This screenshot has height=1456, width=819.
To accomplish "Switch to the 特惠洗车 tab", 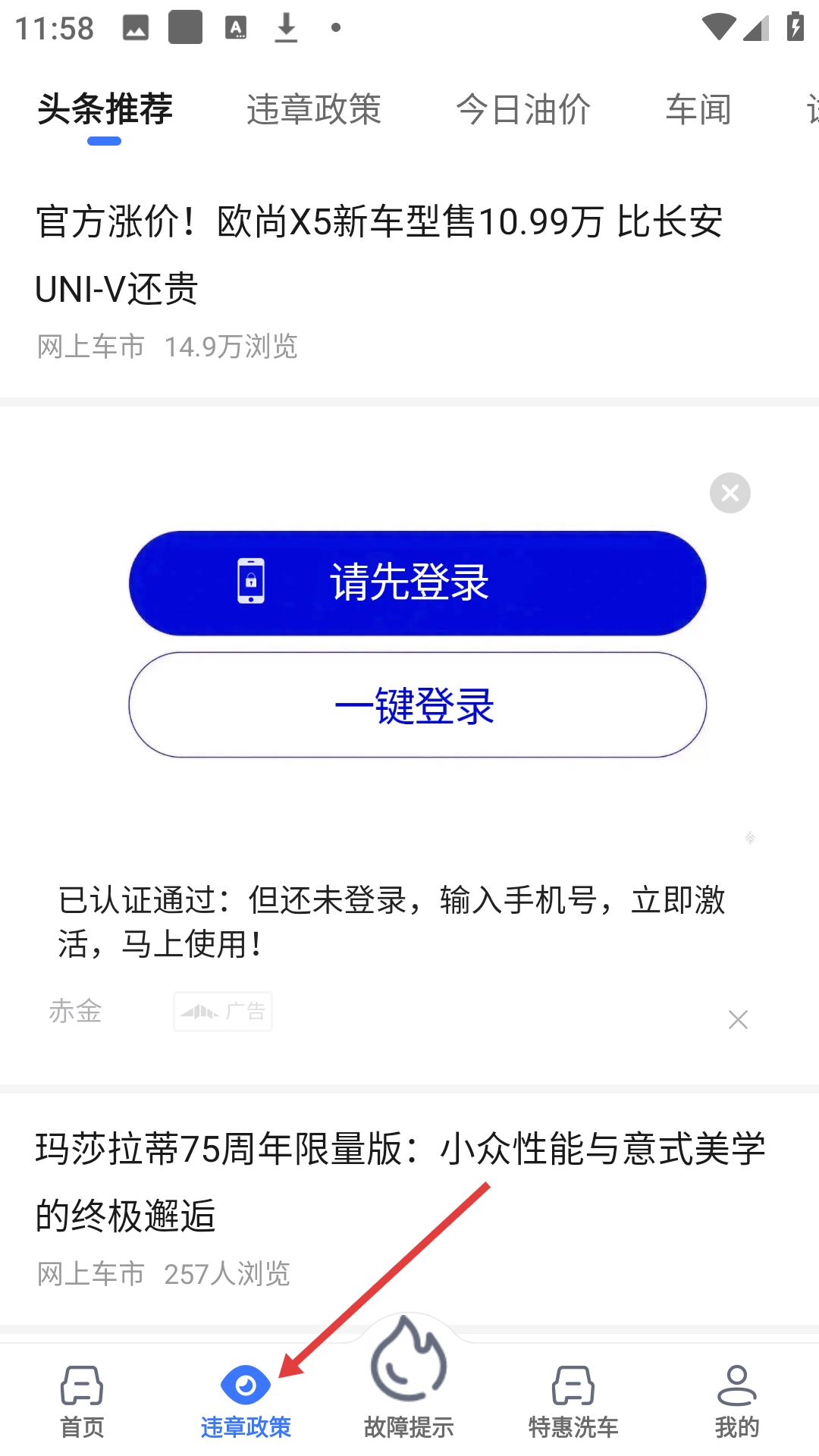I will point(573,1401).
